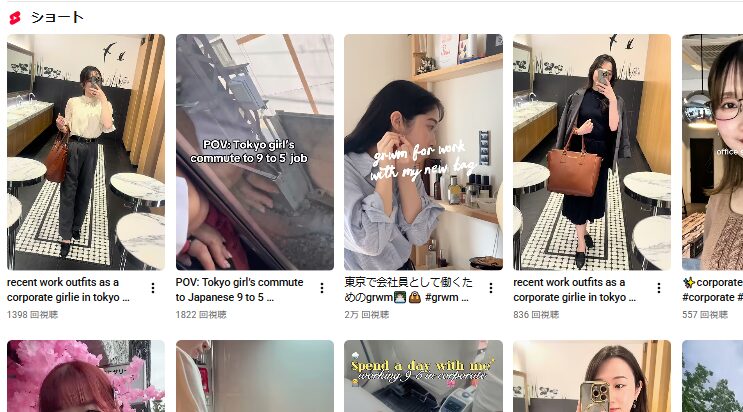Open the 836-view recent work outfits short
The image size is (743, 412).
coord(591,152)
